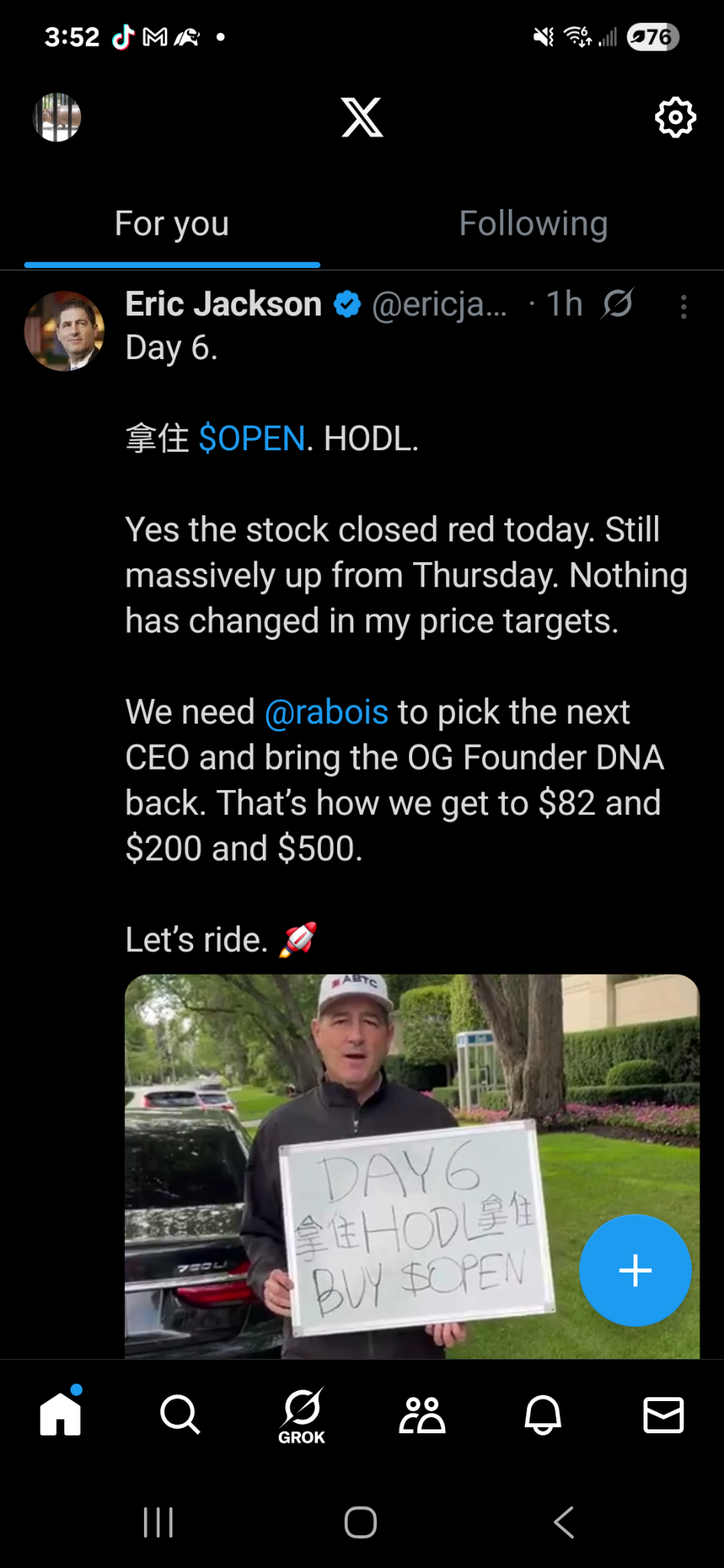Tap the Grok icon beside post time
The width and height of the screenshot is (724, 1568).
[618, 304]
